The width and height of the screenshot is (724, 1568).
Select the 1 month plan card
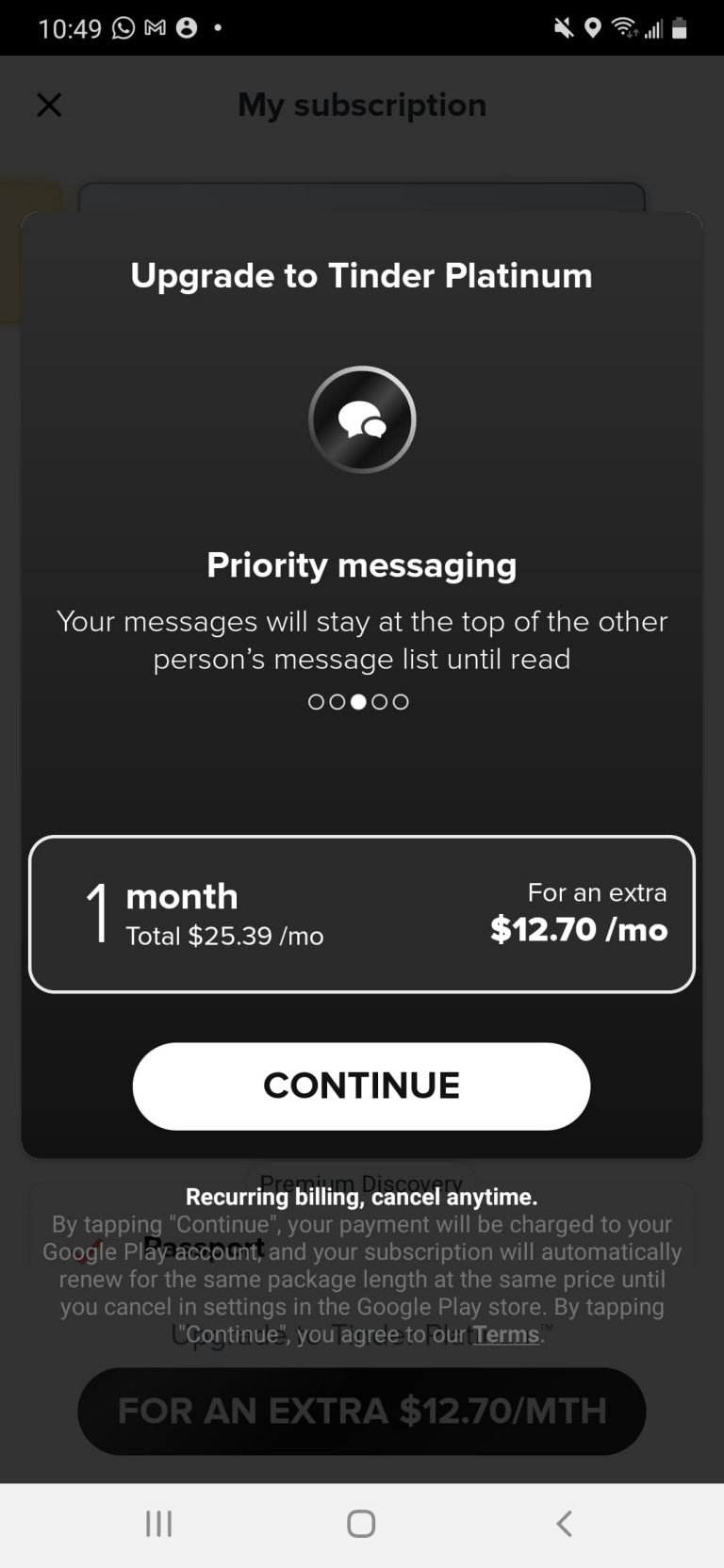(x=361, y=912)
